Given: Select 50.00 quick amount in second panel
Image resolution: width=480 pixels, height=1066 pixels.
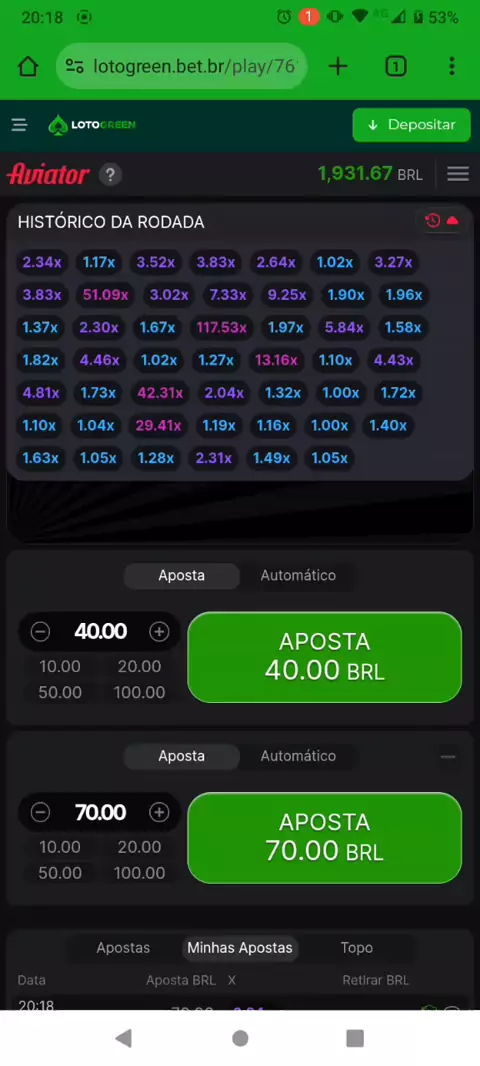Looking at the screenshot, I should pyautogui.click(x=60, y=873).
